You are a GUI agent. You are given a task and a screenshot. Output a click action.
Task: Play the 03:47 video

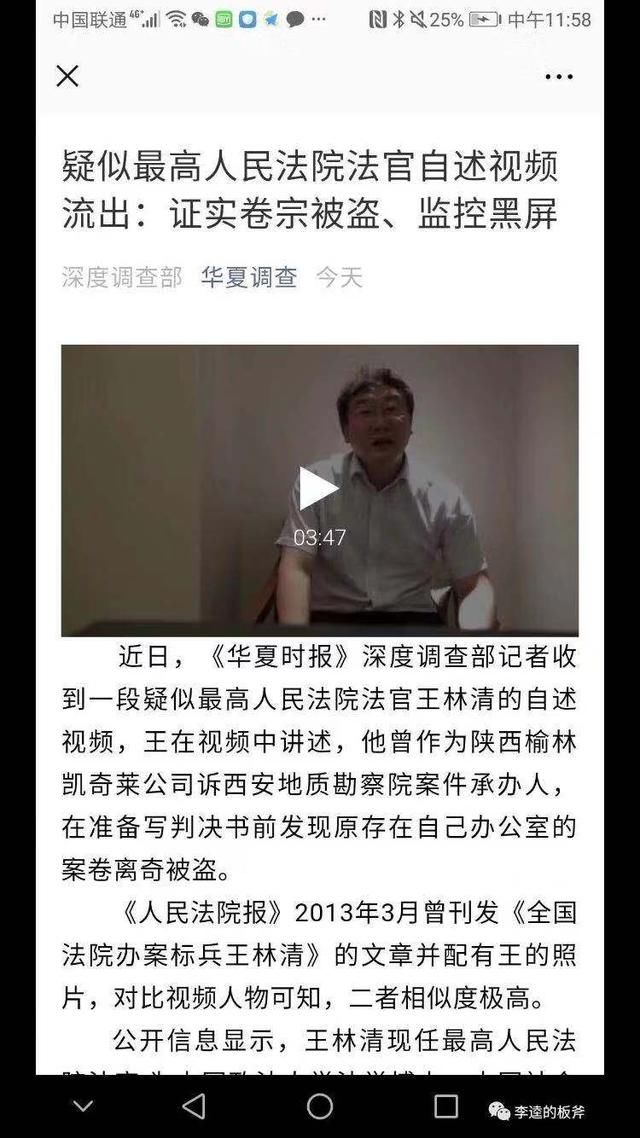319,489
